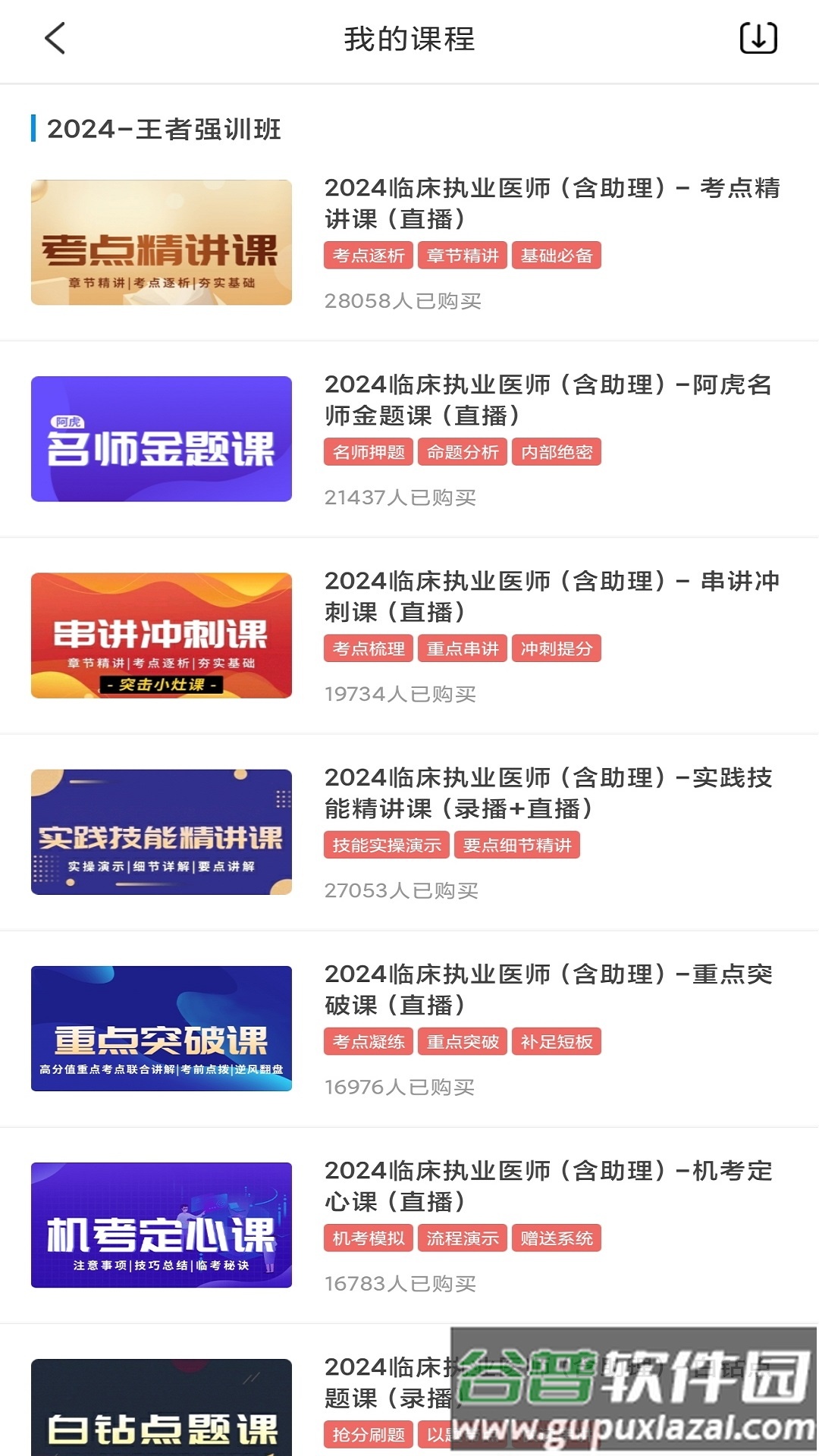Viewport: 819px width, 1456px height.
Task: Tap the 实践技能精讲课 course thumbnail
Action: point(161,831)
